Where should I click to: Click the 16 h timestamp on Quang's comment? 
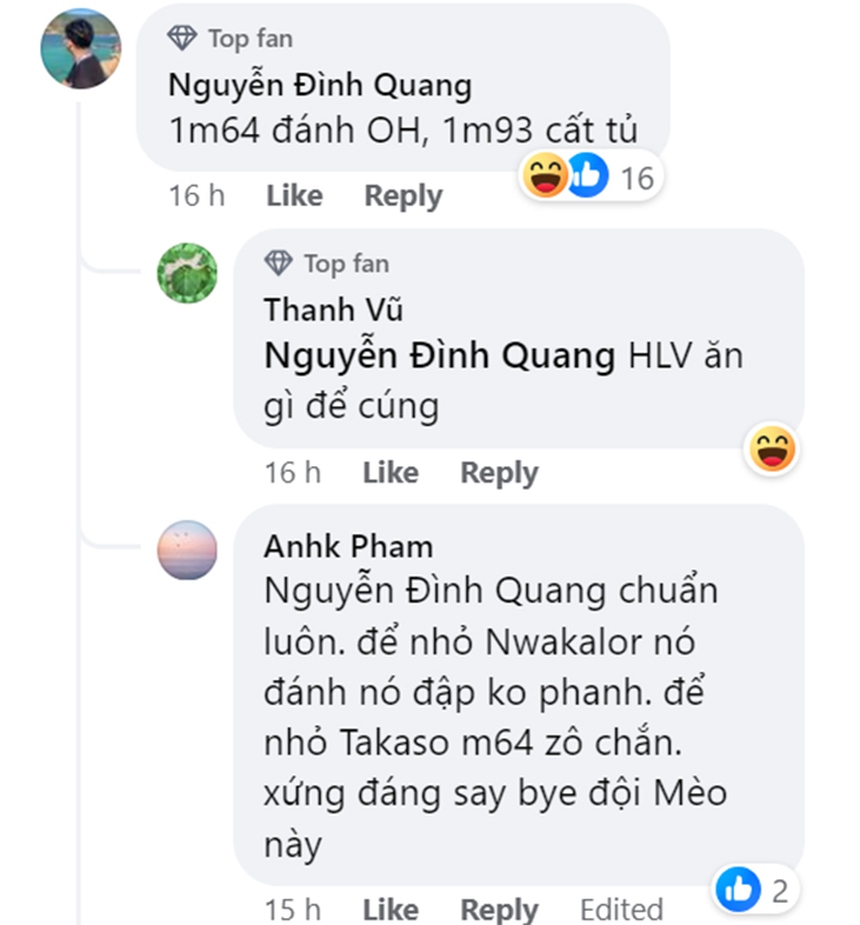196,195
